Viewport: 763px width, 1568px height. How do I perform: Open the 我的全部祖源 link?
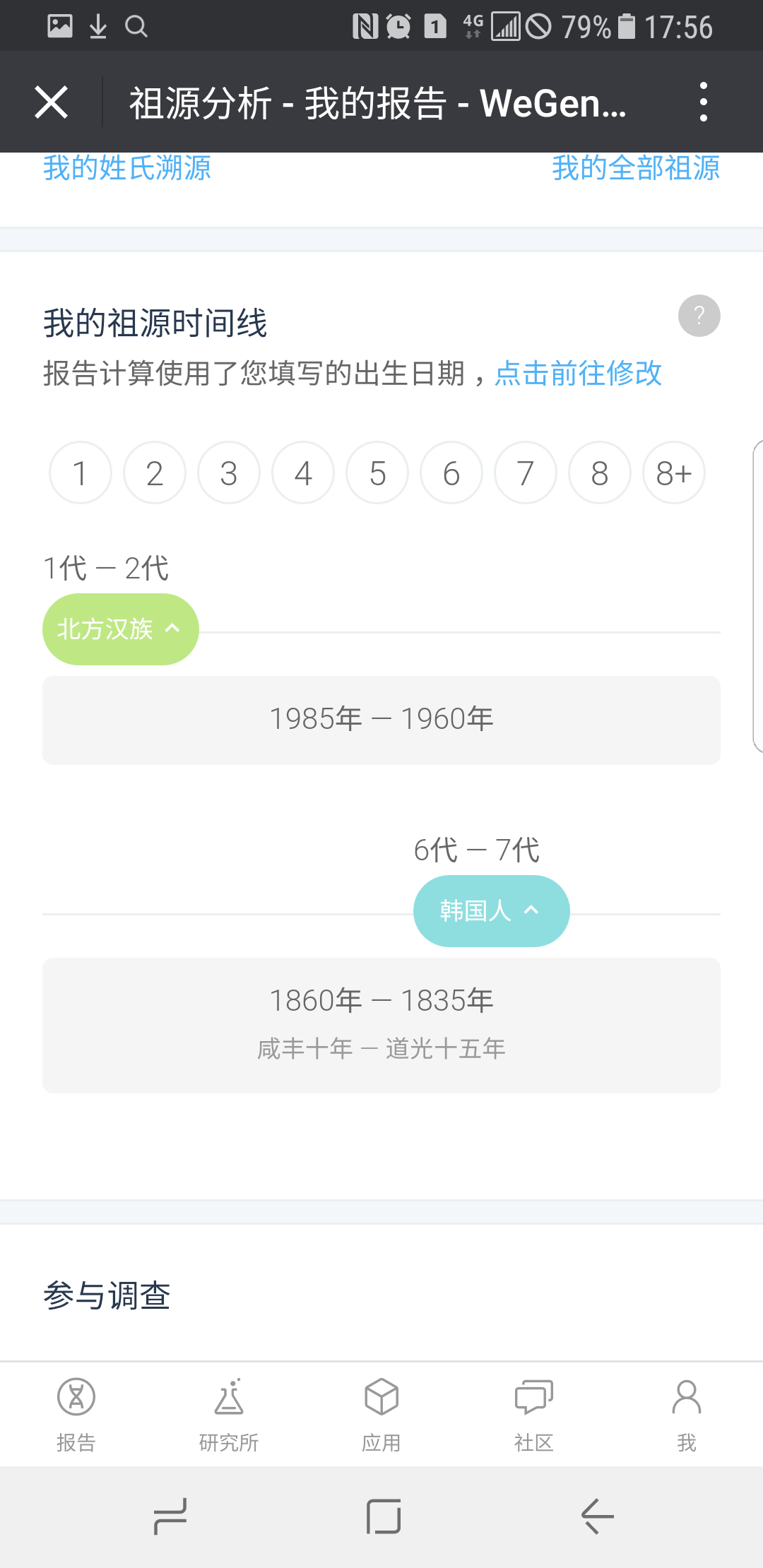tap(636, 168)
